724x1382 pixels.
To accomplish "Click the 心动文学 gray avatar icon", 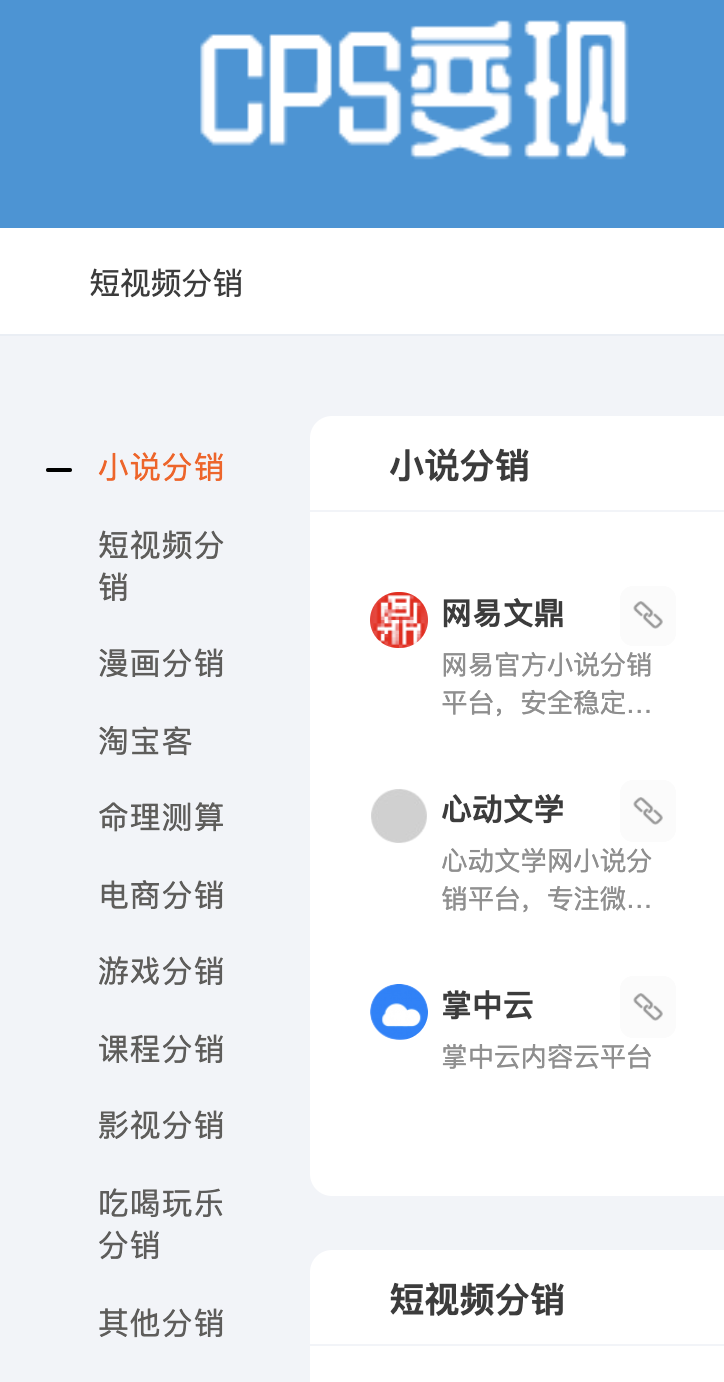I will (398, 816).
